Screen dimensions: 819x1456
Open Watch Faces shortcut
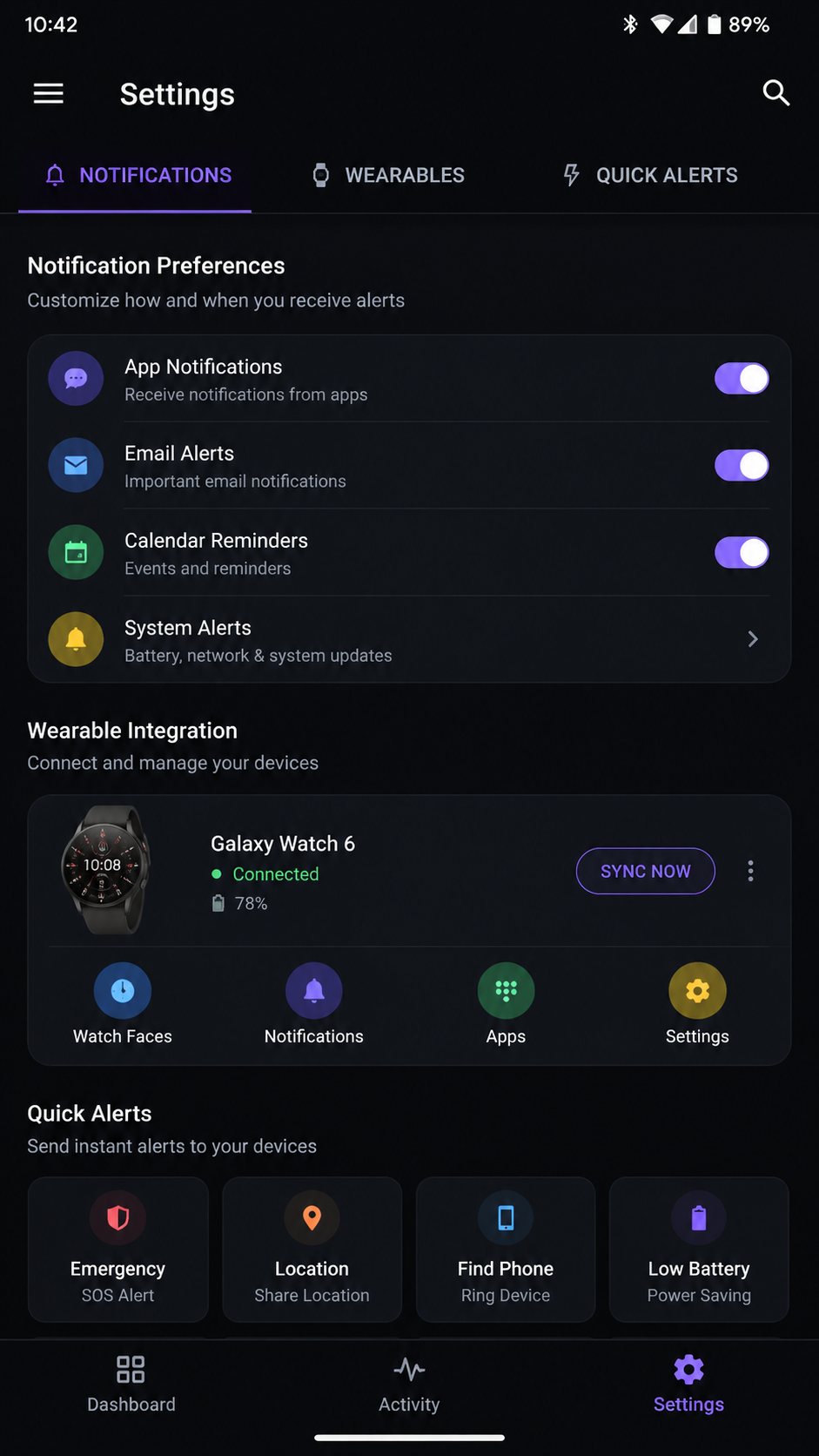click(123, 1005)
